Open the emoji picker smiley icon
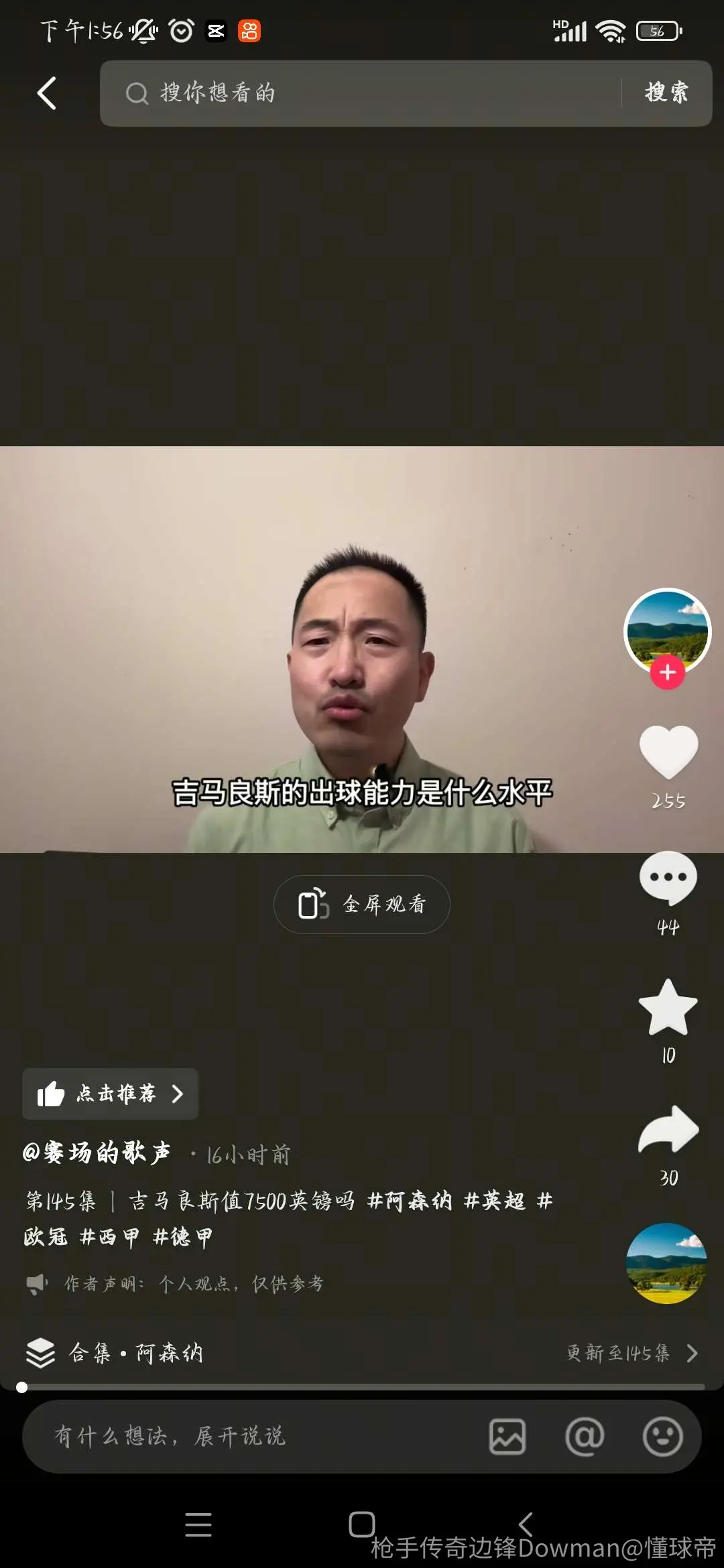This screenshot has width=724, height=1568. tap(663, 1437)
